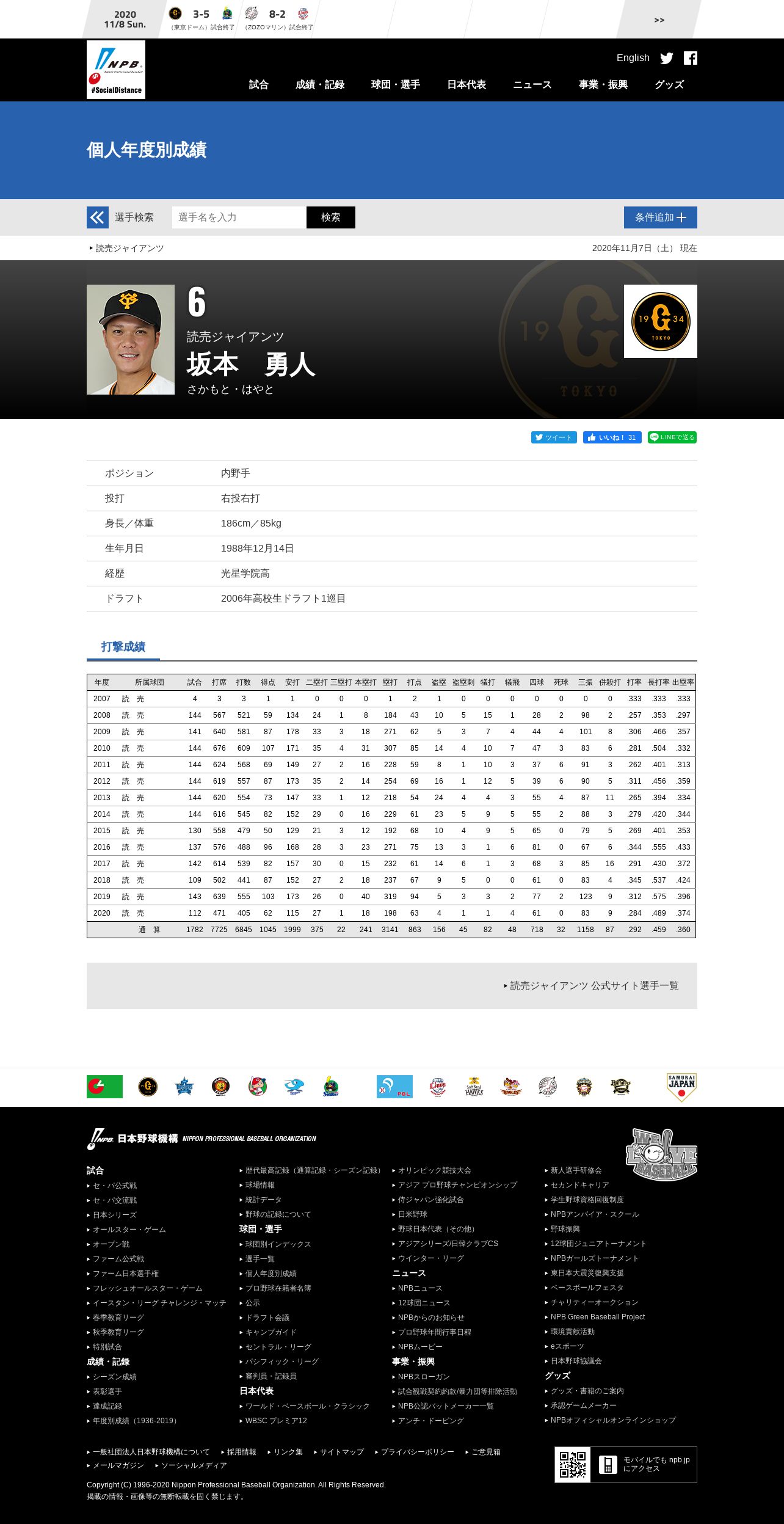Open the NPB Facebook icon in header
The width and height of the screenshot is (784, 1524).
[691, 58]
